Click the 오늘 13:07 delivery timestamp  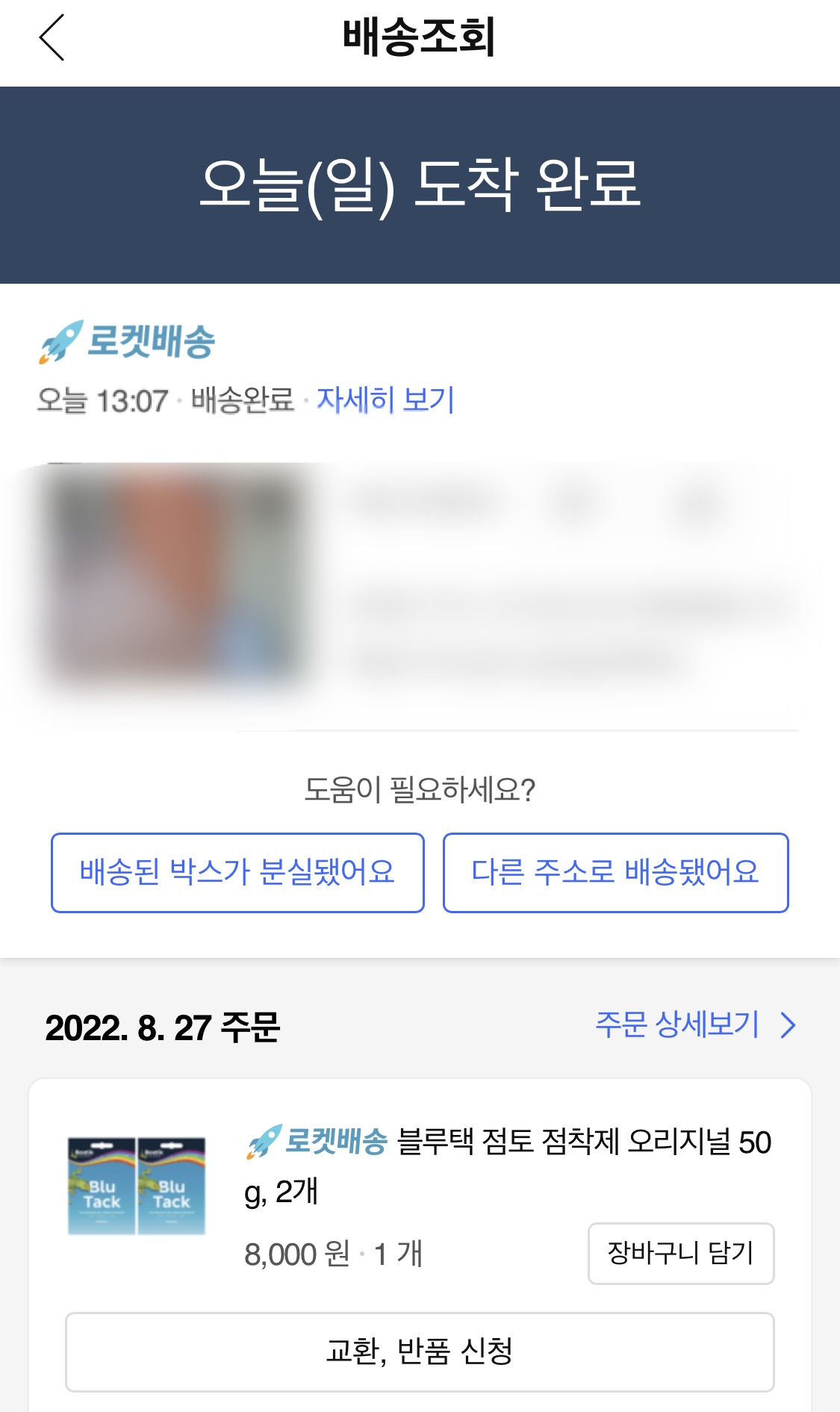click(101, 402)
